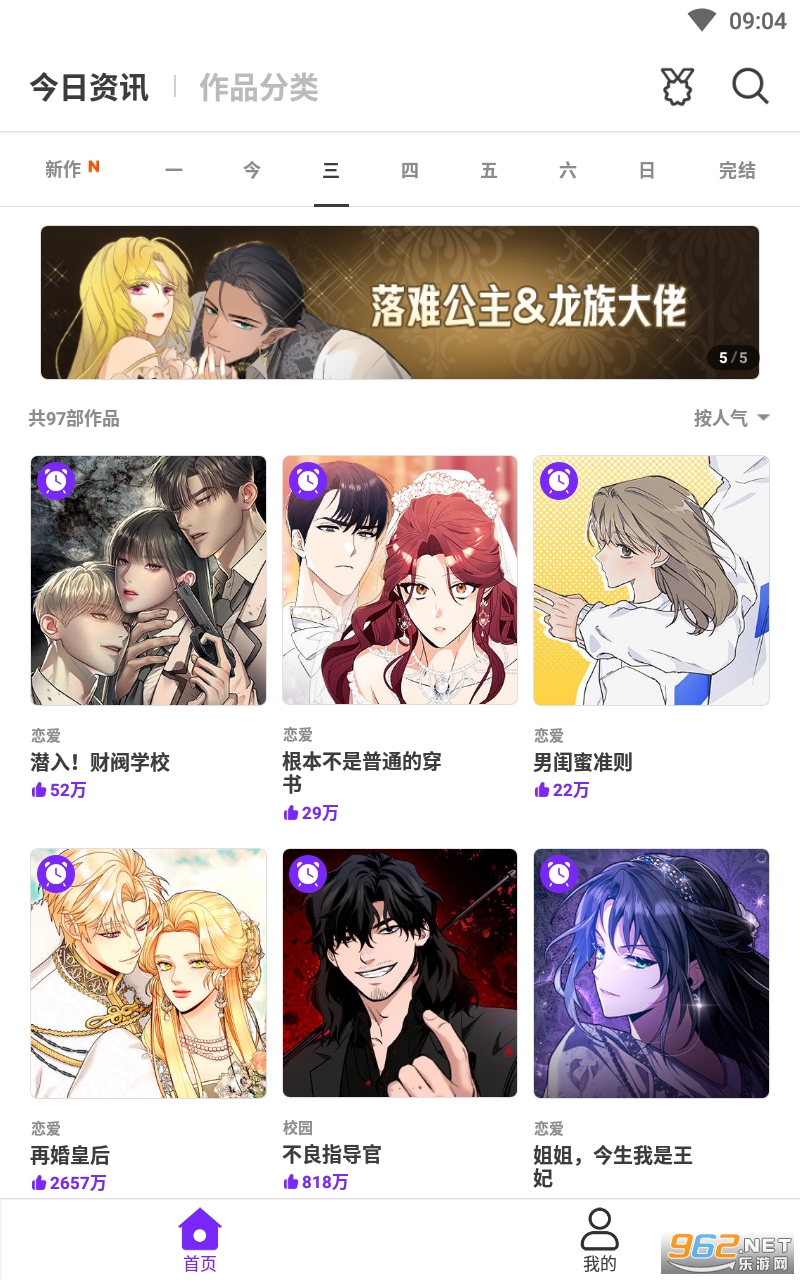Switch to the 作品分类 tab
800x1280 pixels.
(258, 88)
